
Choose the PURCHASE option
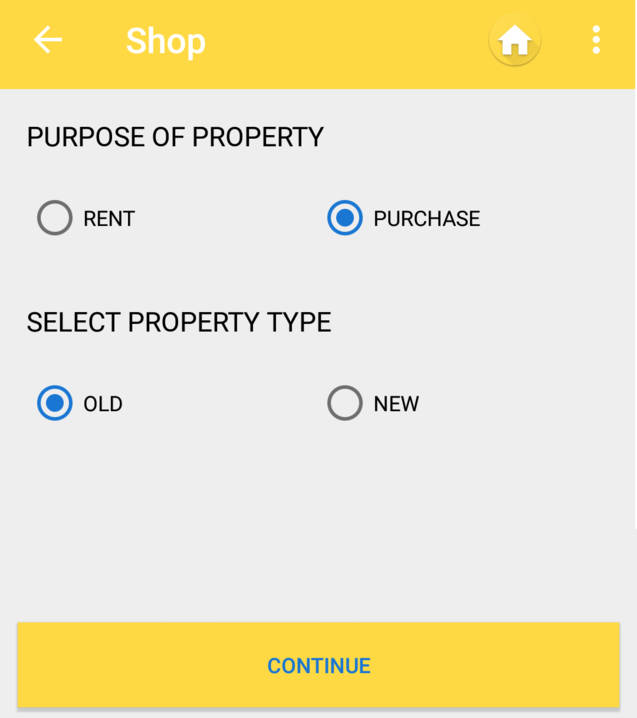point(345,218)
